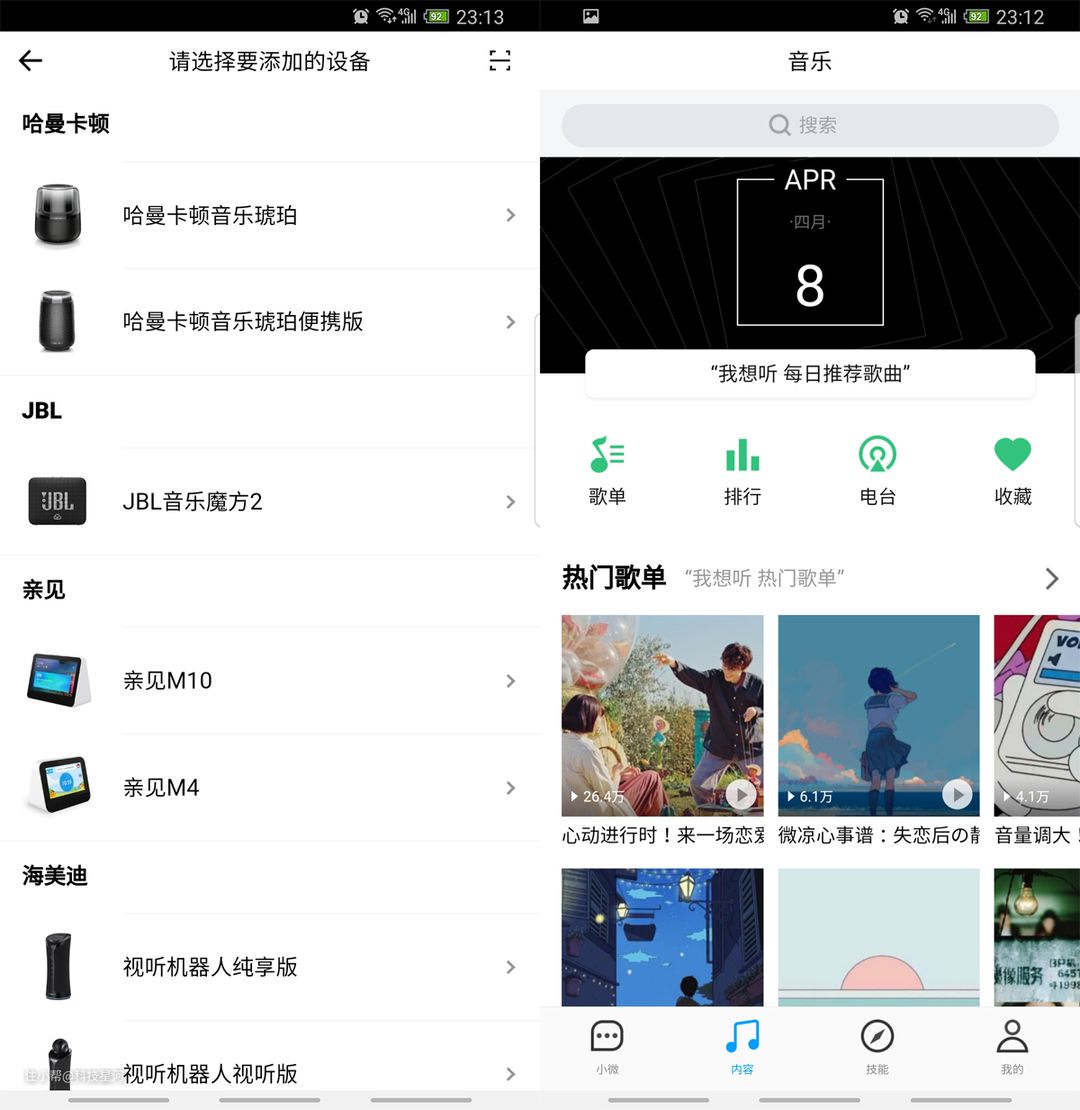Open 电台 radio
The width and height of the screenshot is (1080, 1110).
pyautogui.click(x=877, y=470)
